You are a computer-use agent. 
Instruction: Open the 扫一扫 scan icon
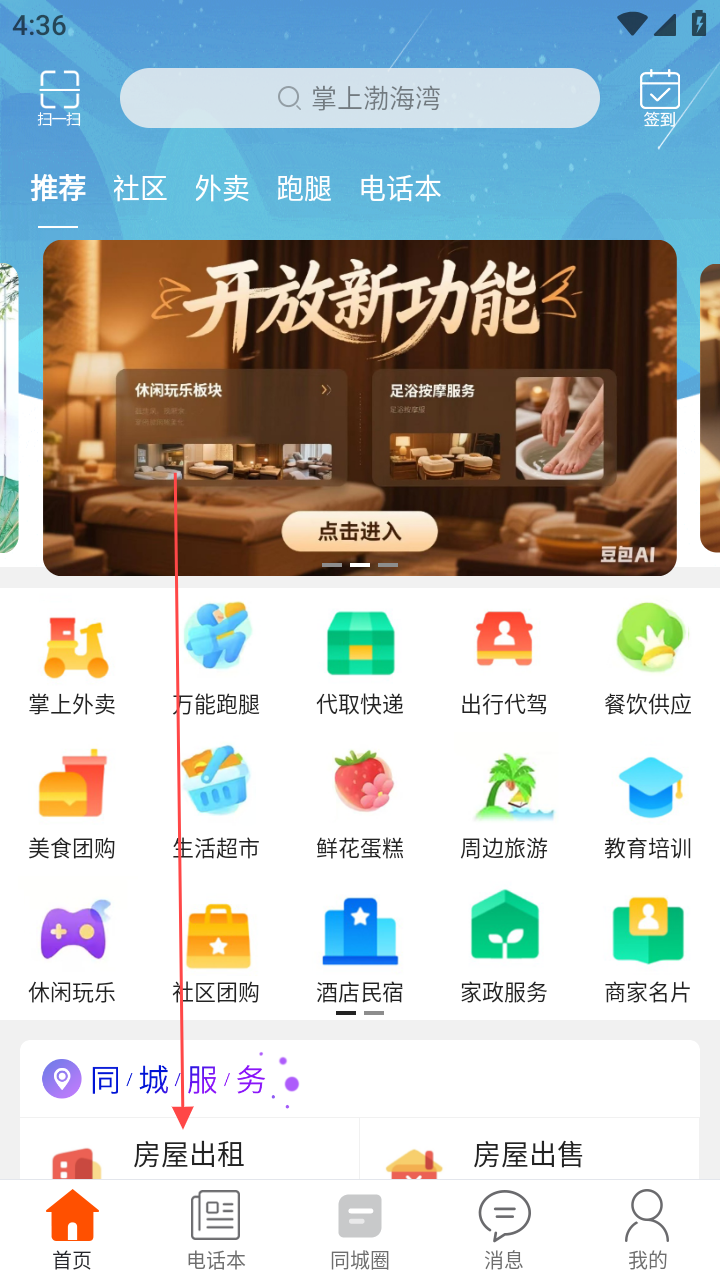[59, 97]
